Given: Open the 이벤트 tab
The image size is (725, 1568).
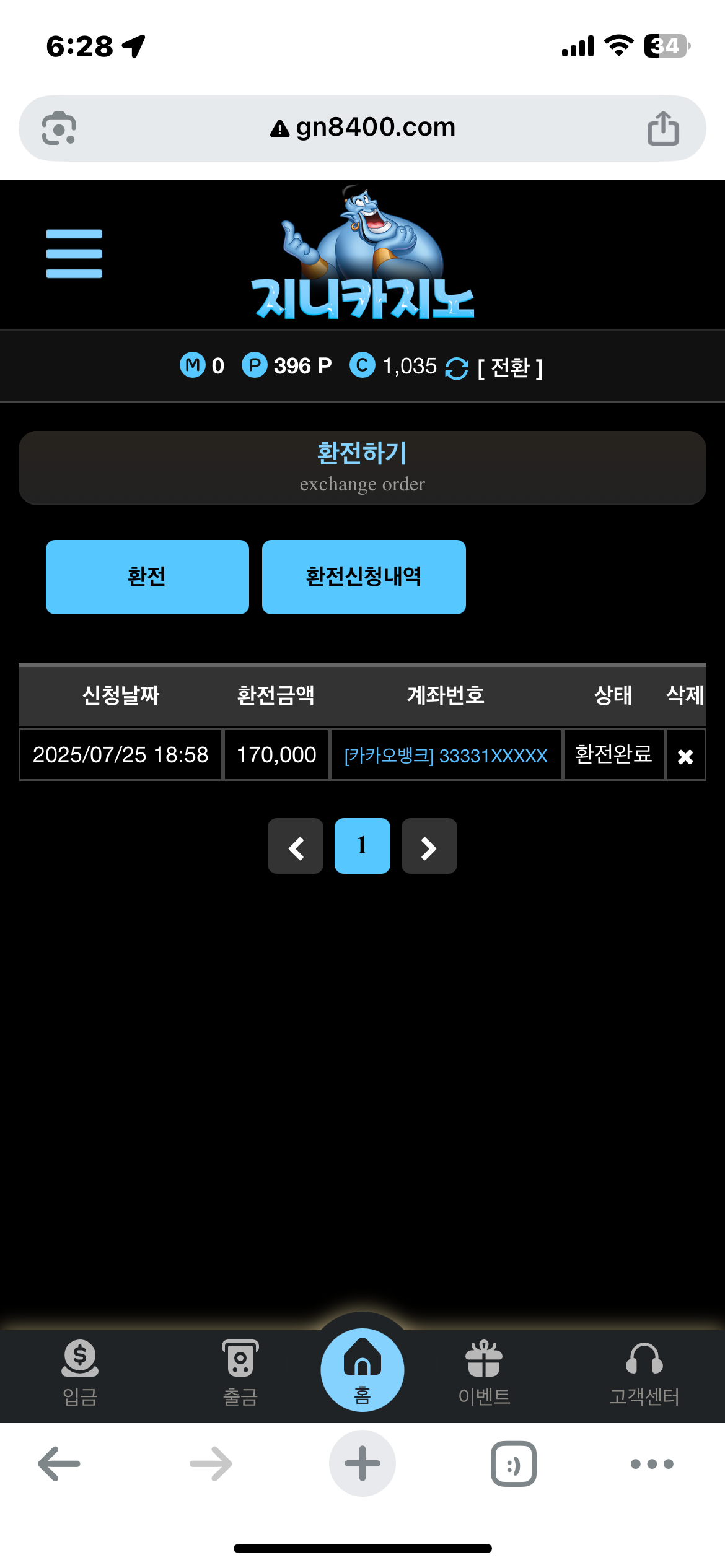Looking at the screenshot, I should point(484,1372).
